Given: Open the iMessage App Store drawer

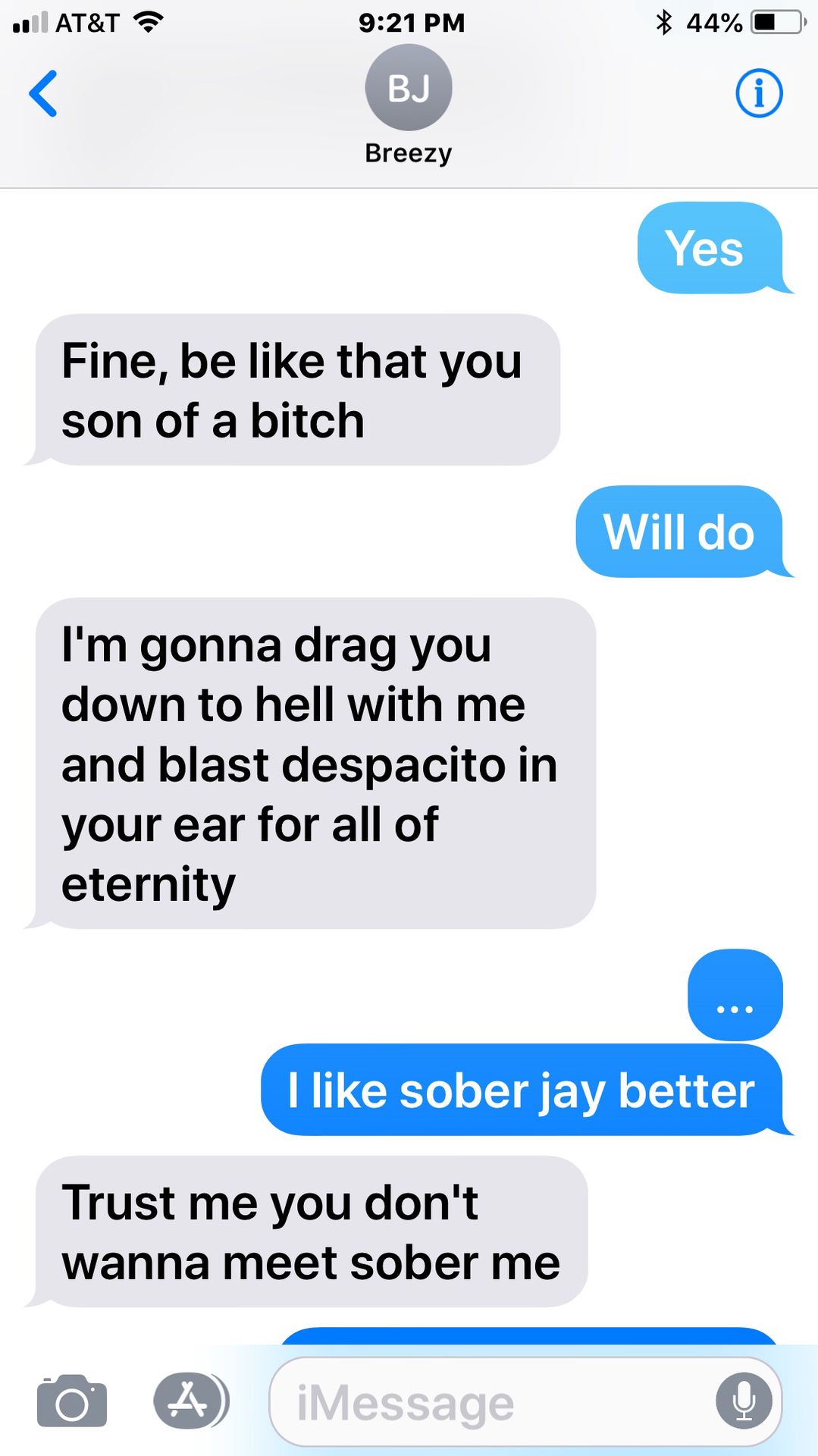Looking at the screenshot, I should [x=190, y=1401].
